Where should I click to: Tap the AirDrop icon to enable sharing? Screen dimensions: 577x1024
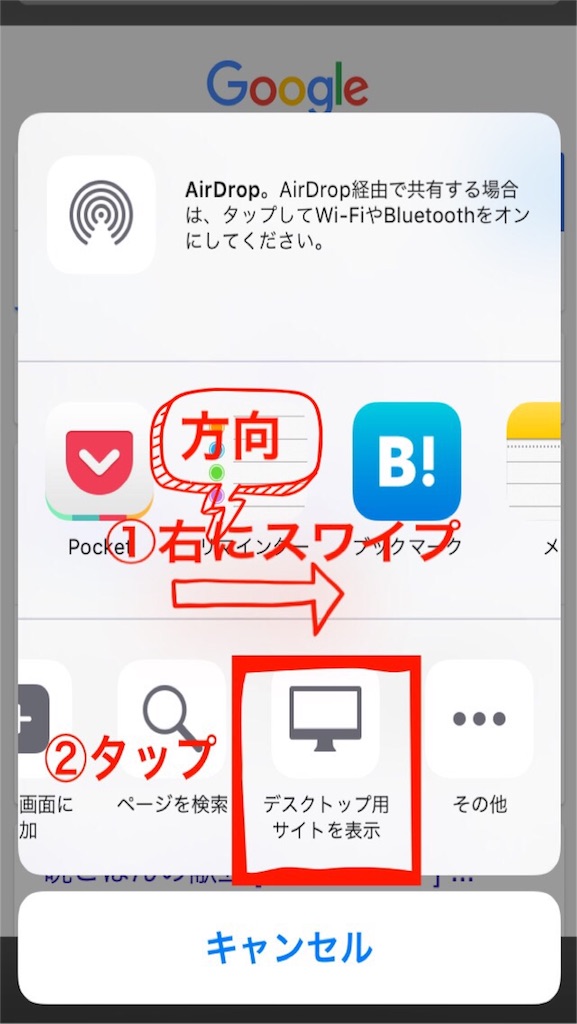coord(101,214)
